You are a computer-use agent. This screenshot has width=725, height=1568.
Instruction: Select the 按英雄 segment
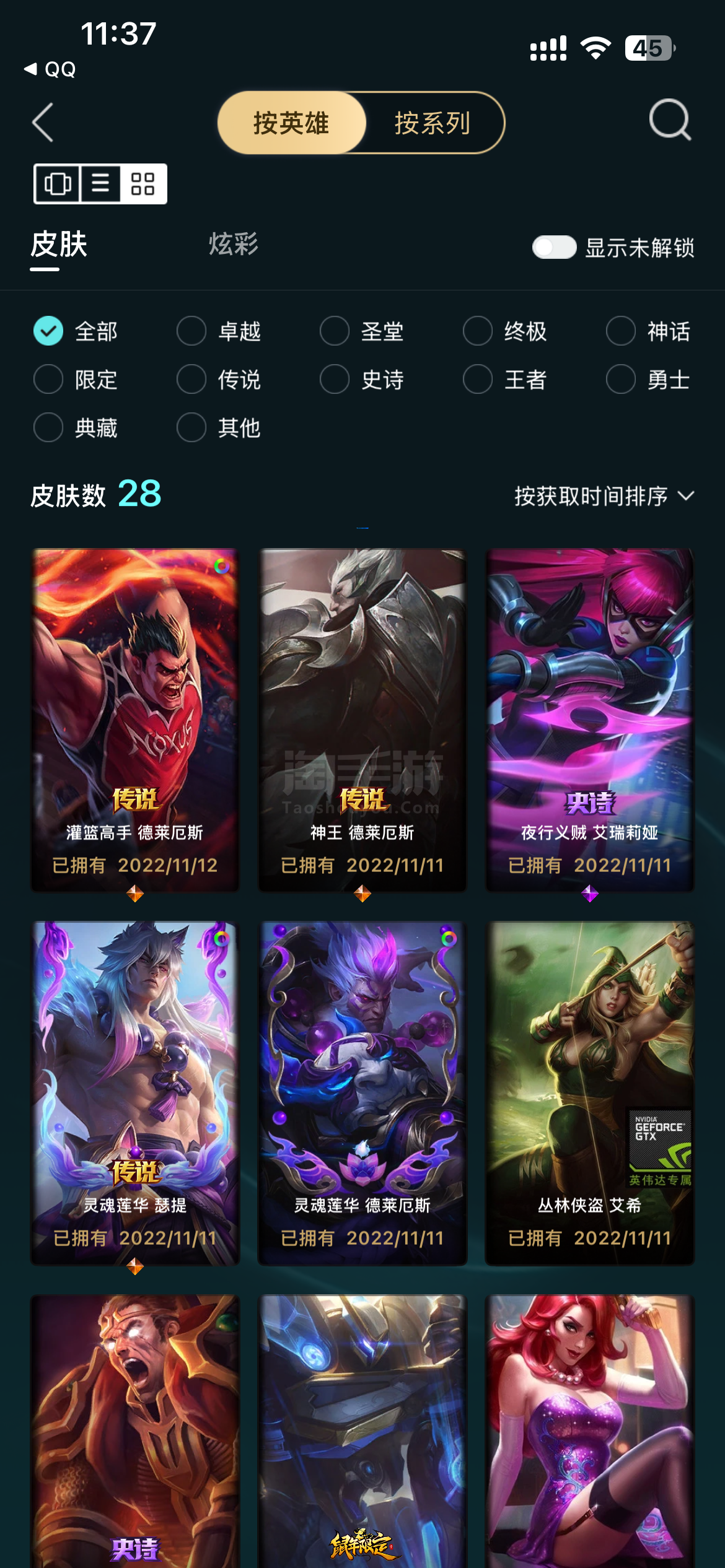click(291, 123)
